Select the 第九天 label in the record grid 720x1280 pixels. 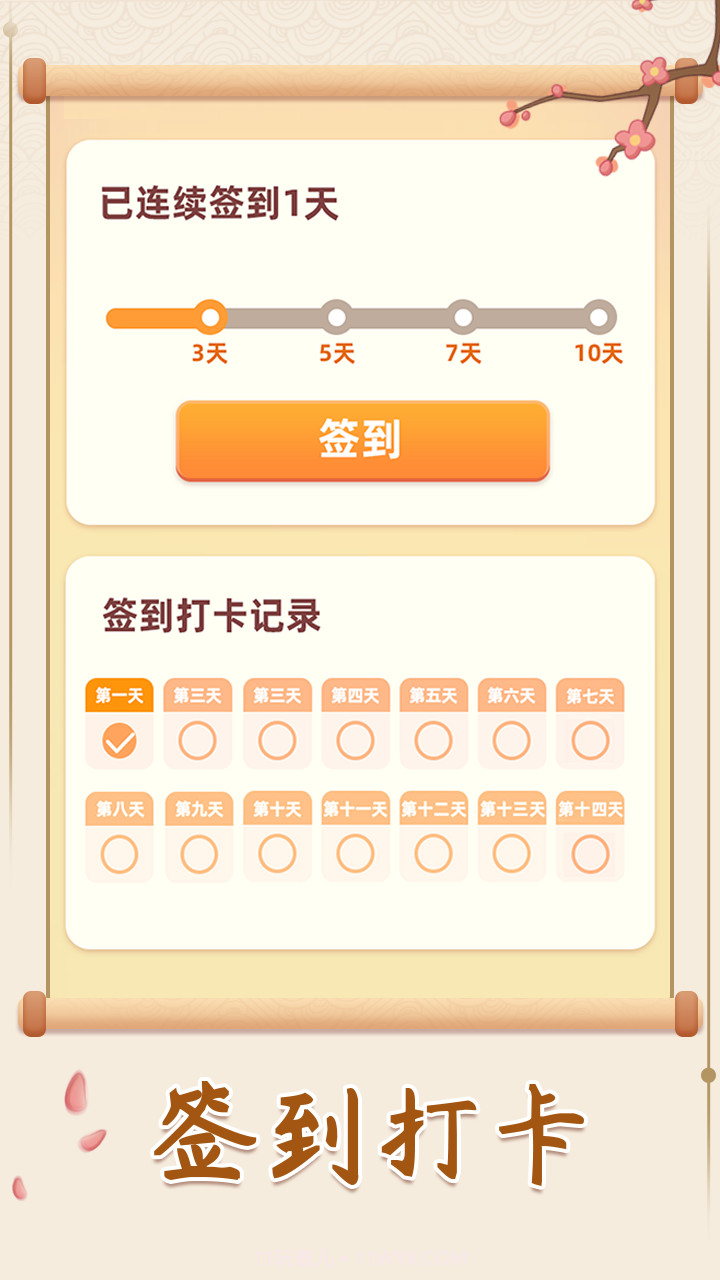(197, 807)
